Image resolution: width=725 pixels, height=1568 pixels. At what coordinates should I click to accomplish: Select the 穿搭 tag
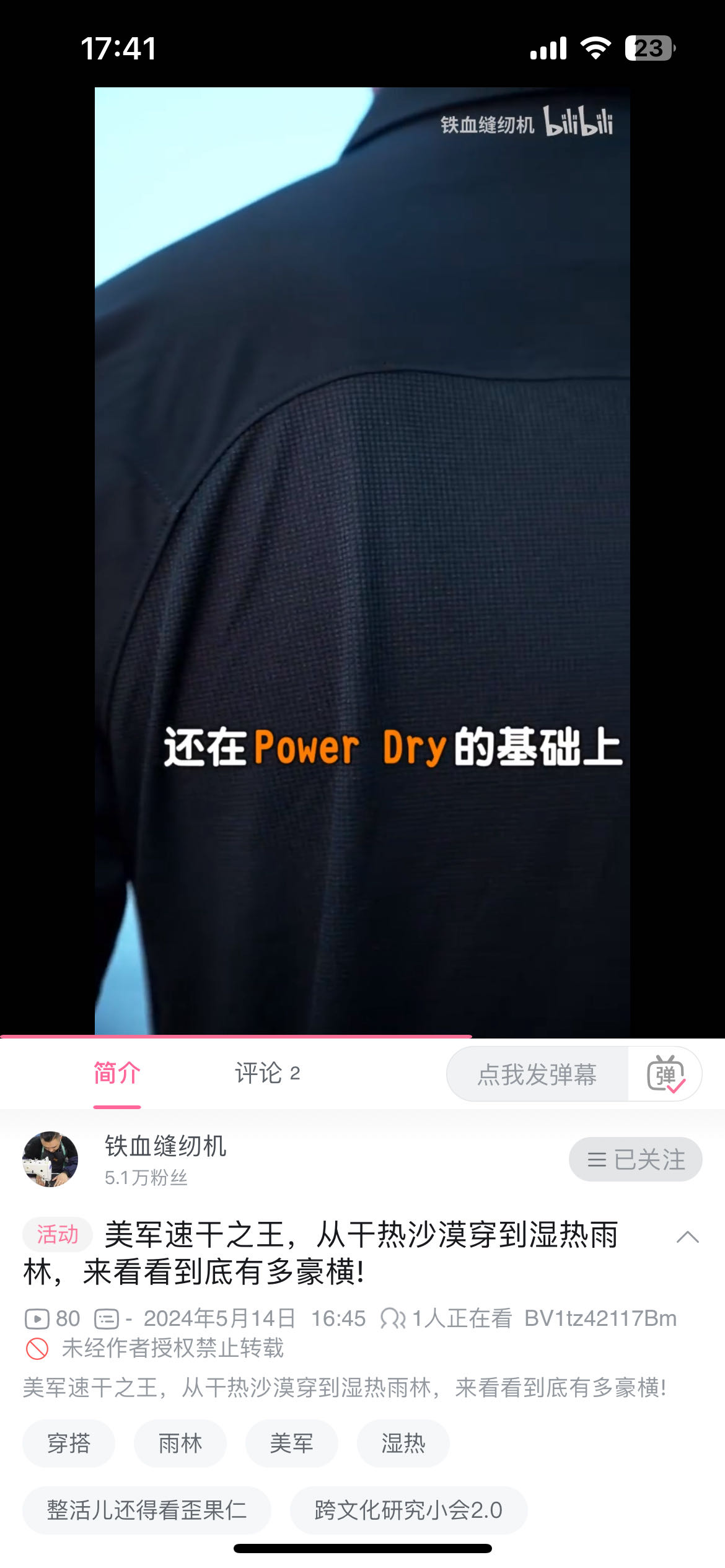[x=69, y=1444]
